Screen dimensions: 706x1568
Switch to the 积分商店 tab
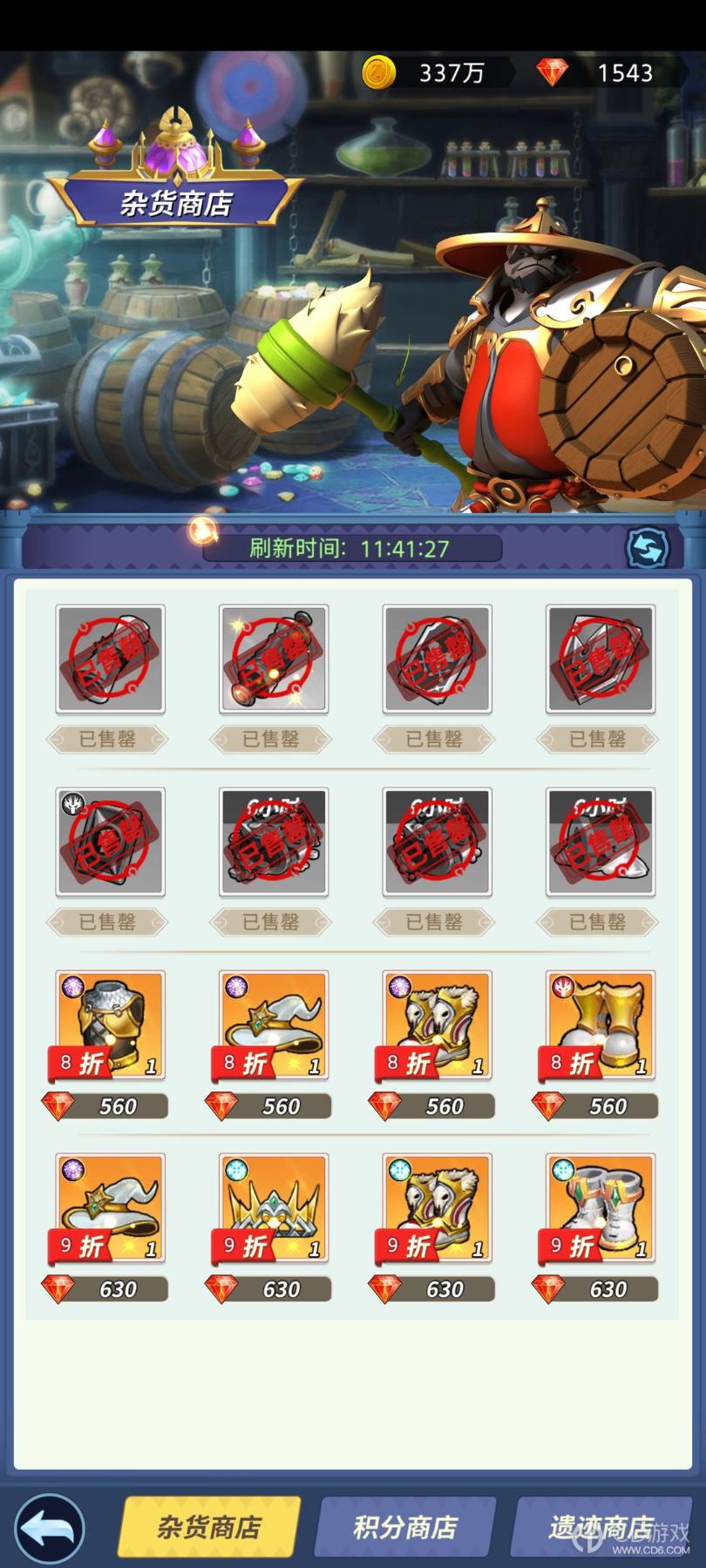click(x=404, y=1527)
